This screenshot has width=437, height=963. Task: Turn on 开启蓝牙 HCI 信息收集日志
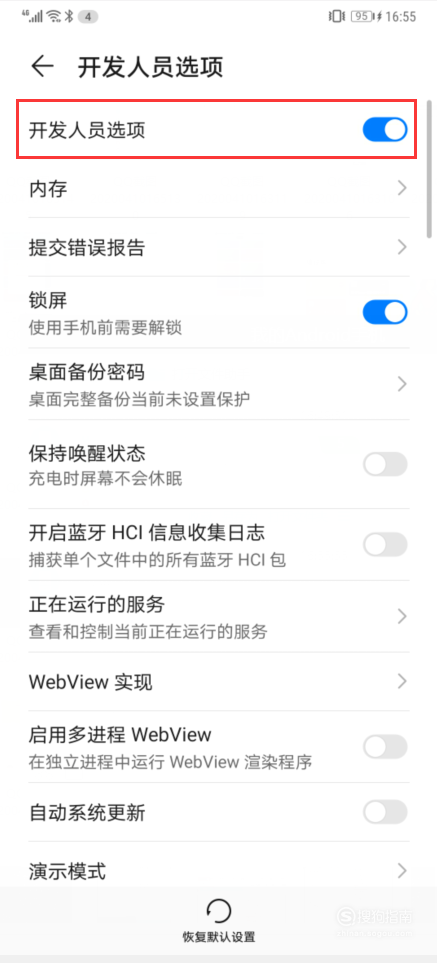[x=385, y=544]
